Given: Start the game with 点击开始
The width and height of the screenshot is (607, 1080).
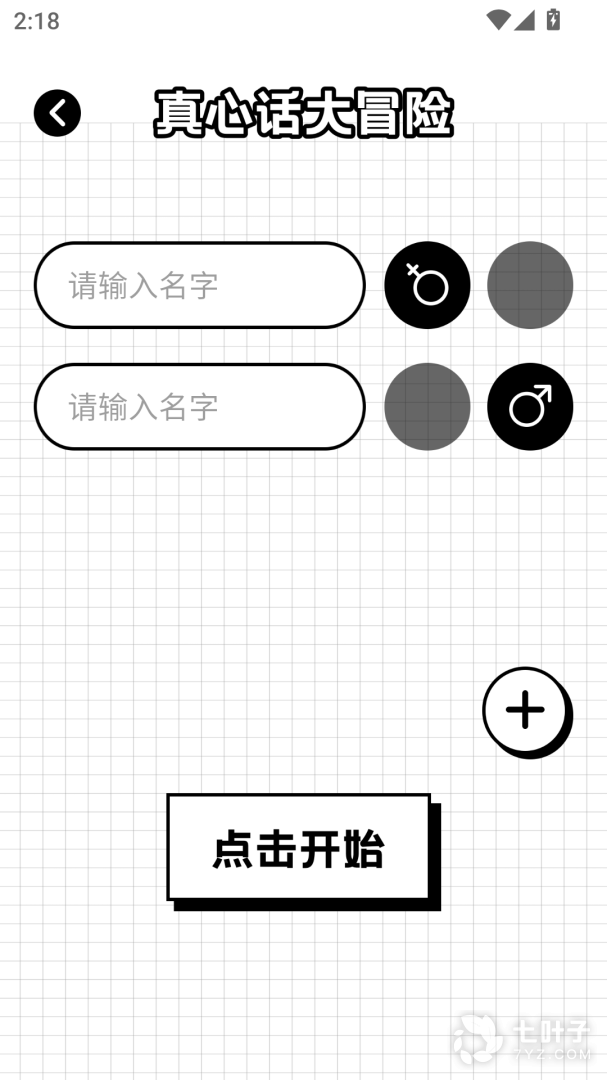Looking at the screenshot, I should coord(298,849).
